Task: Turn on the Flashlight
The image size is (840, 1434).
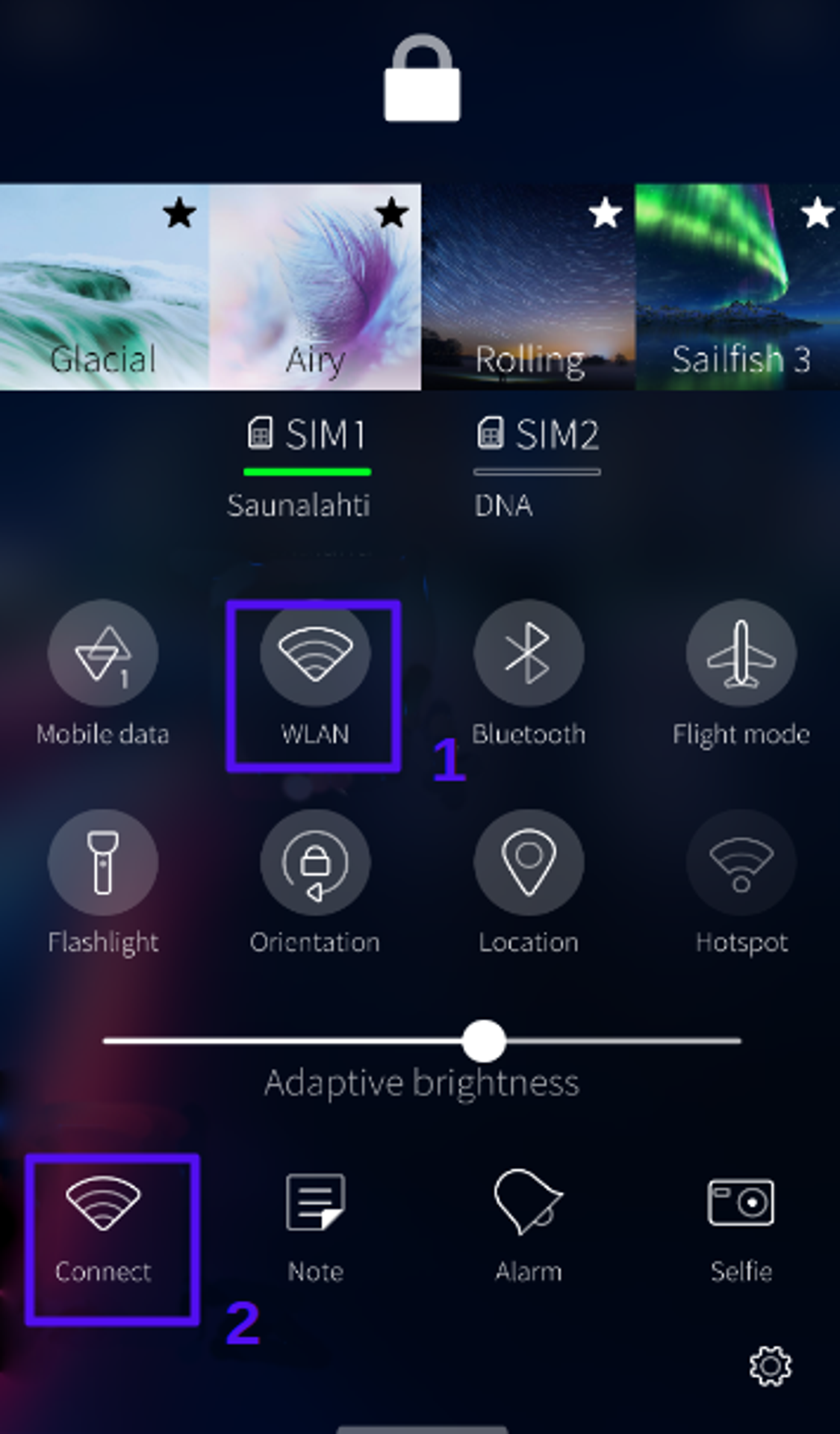Action: coord(103,863)
